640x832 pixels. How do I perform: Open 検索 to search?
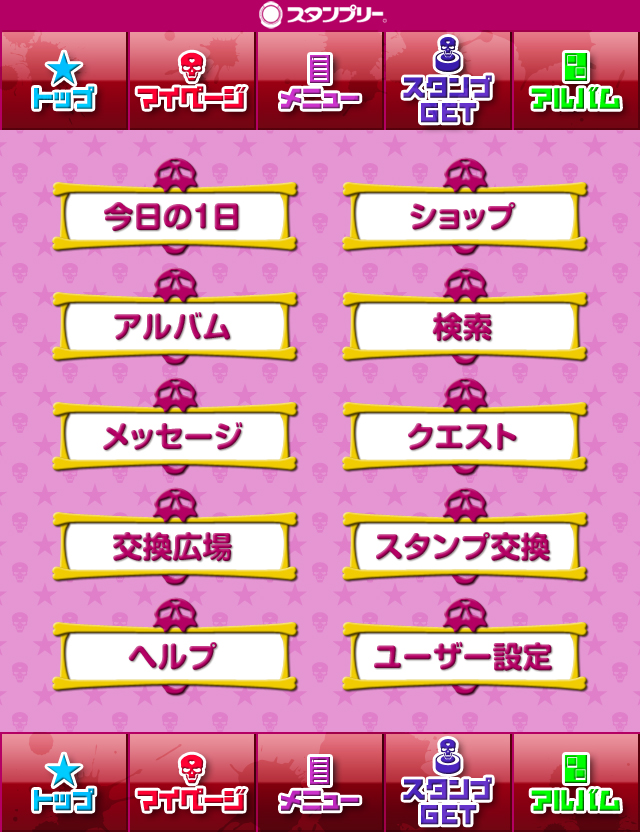tap(464, 327)
